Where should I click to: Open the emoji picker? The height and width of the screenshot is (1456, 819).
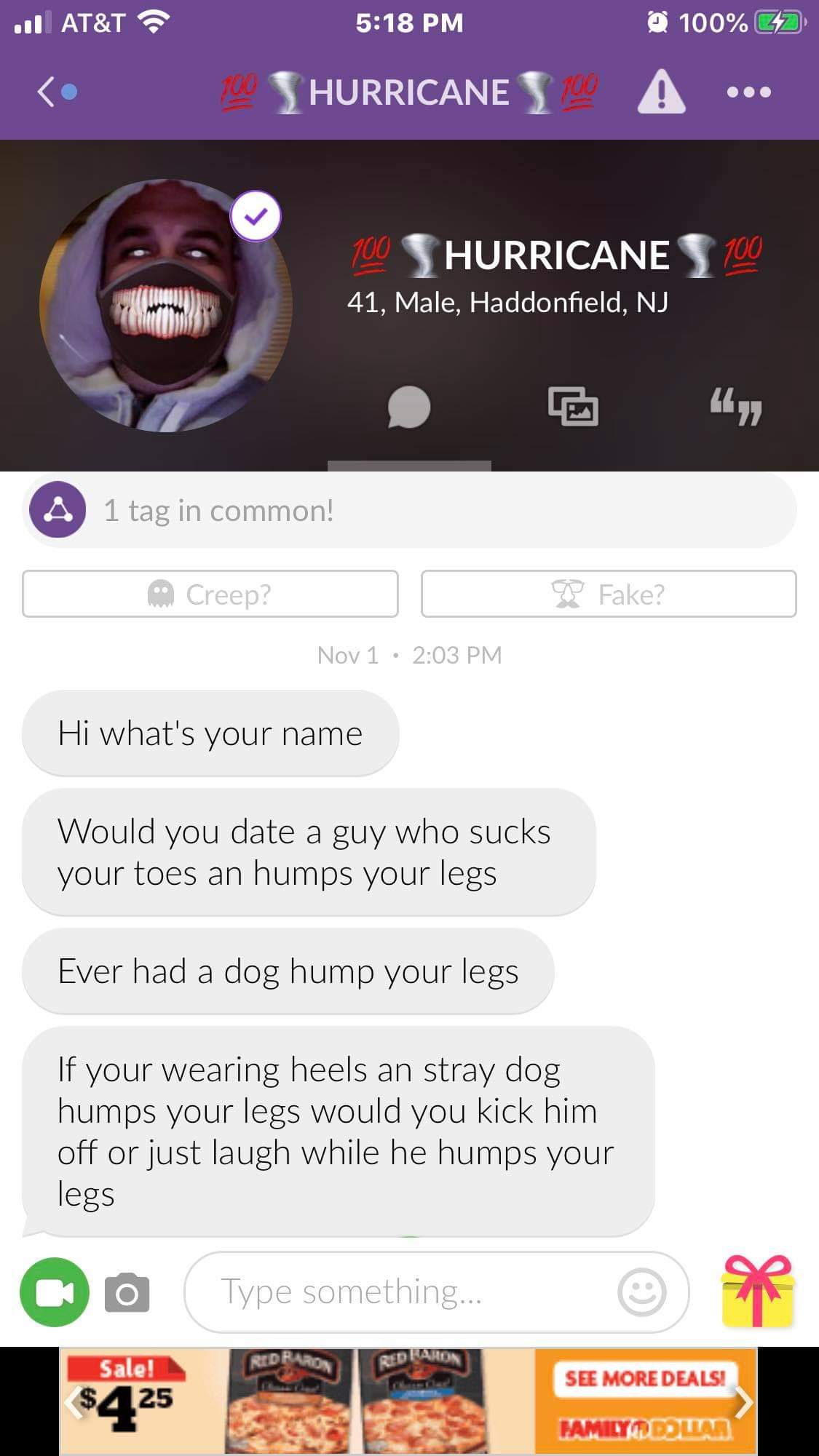[641, 1292]
